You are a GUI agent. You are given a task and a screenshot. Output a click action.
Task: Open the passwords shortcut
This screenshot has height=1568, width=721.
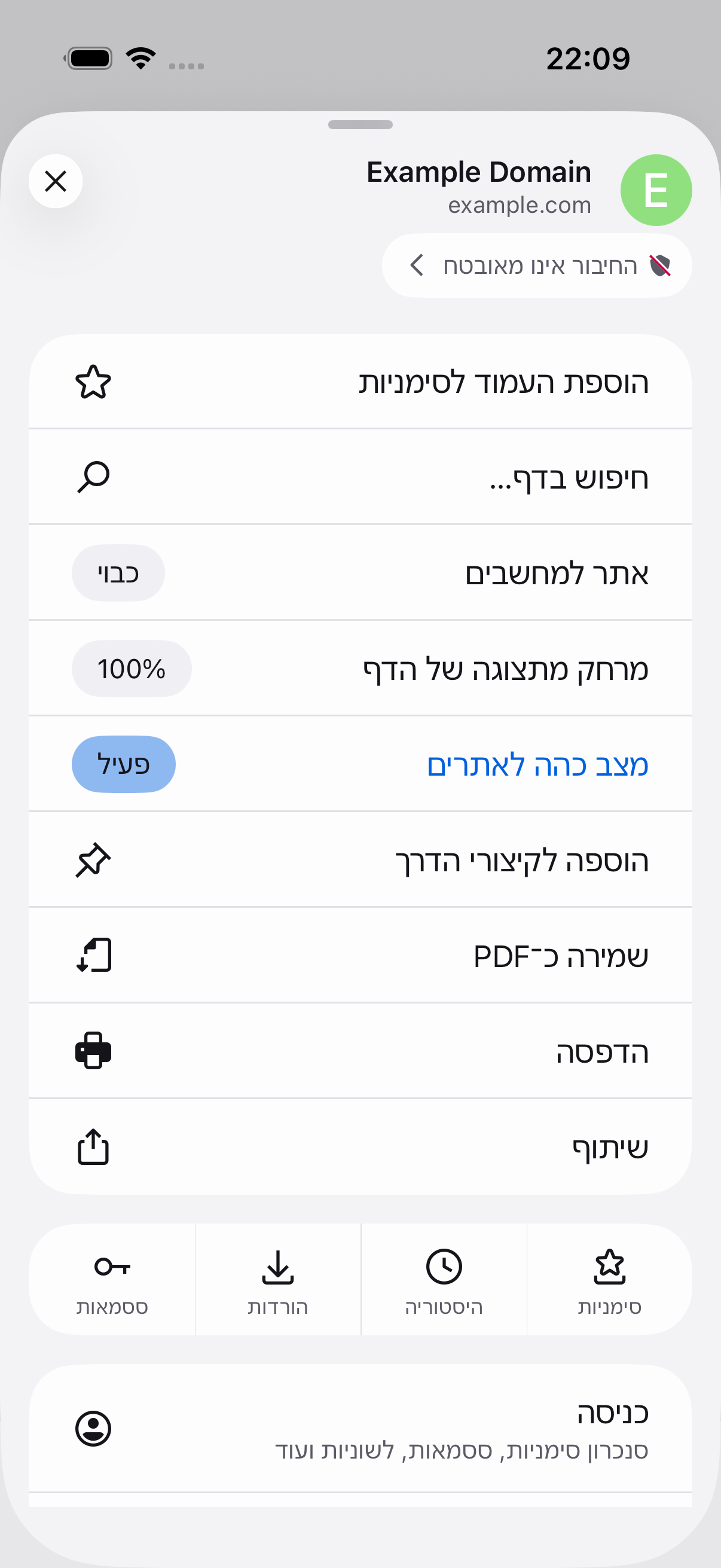click(112, 1280)
